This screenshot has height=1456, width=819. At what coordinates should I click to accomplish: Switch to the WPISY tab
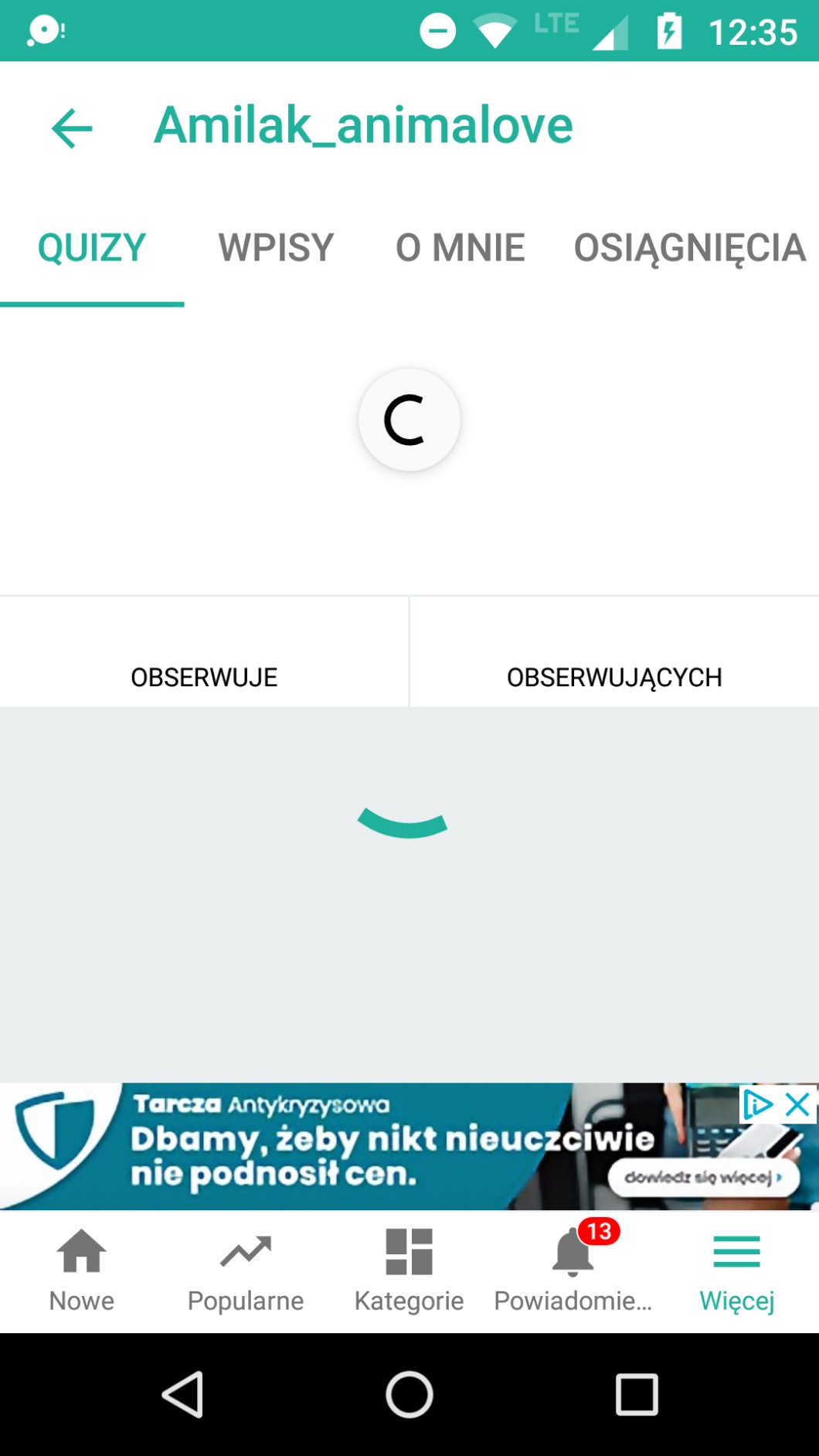click(276, 248)
